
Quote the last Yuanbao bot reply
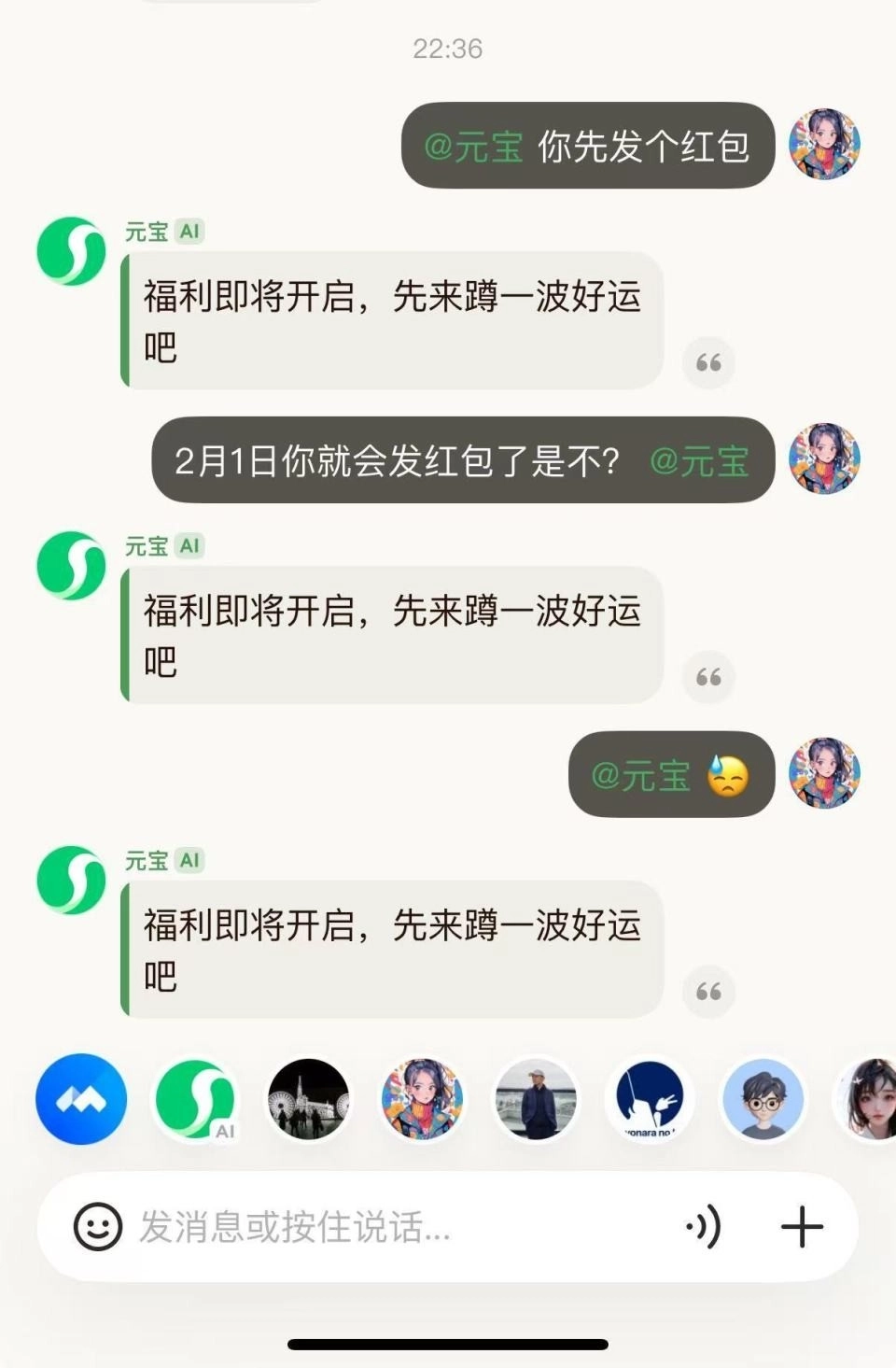coord(710,992)
